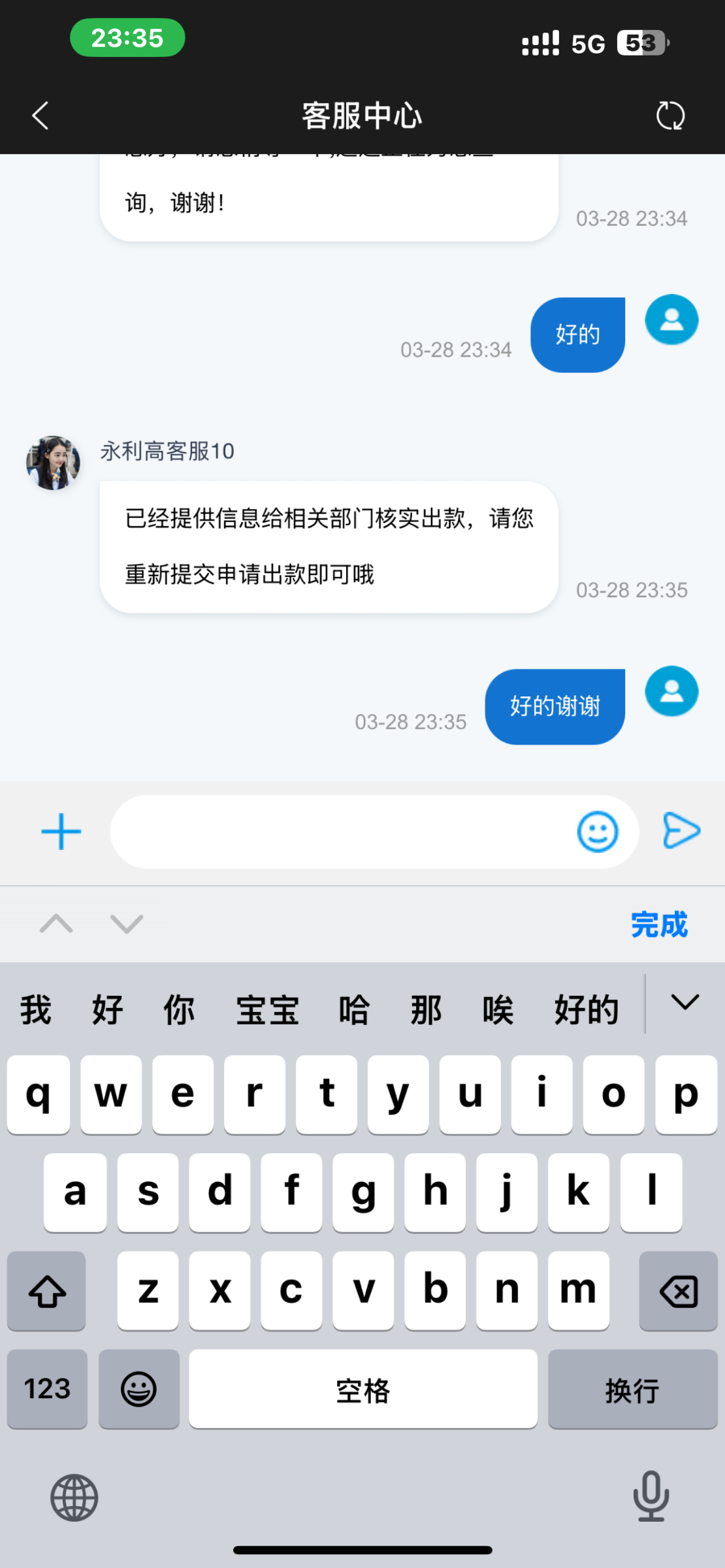Expand the candidate word list

[x=685, y=1002]
